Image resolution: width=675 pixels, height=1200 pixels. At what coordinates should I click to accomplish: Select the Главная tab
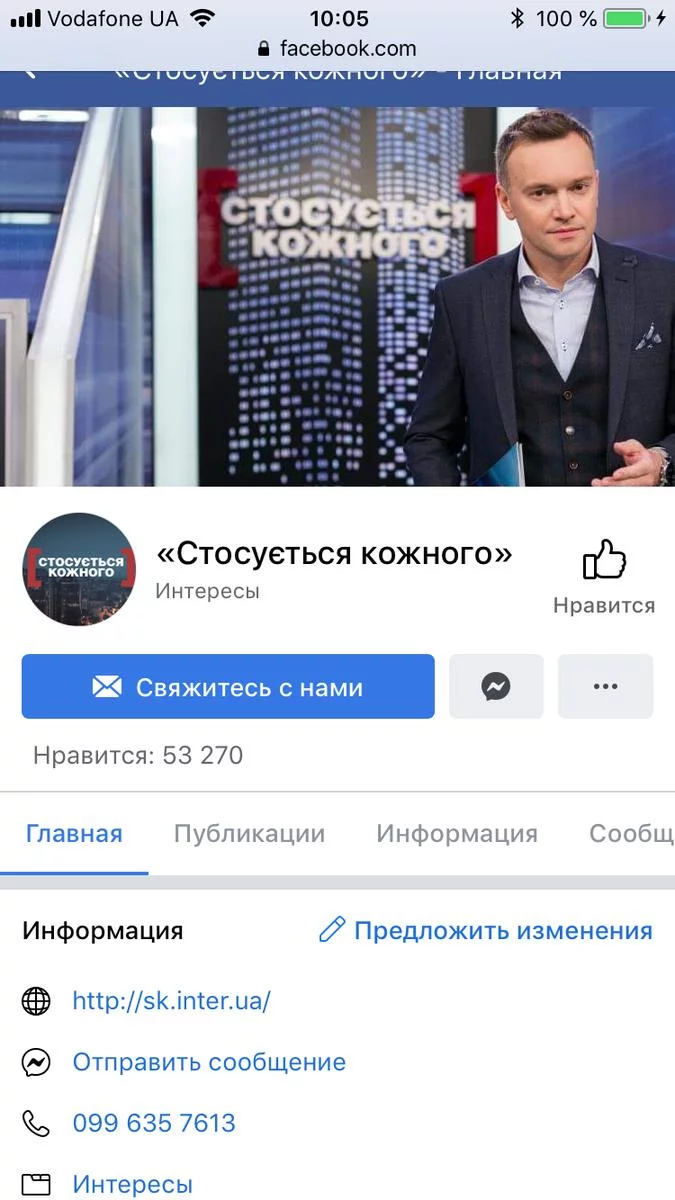(74, 834)
